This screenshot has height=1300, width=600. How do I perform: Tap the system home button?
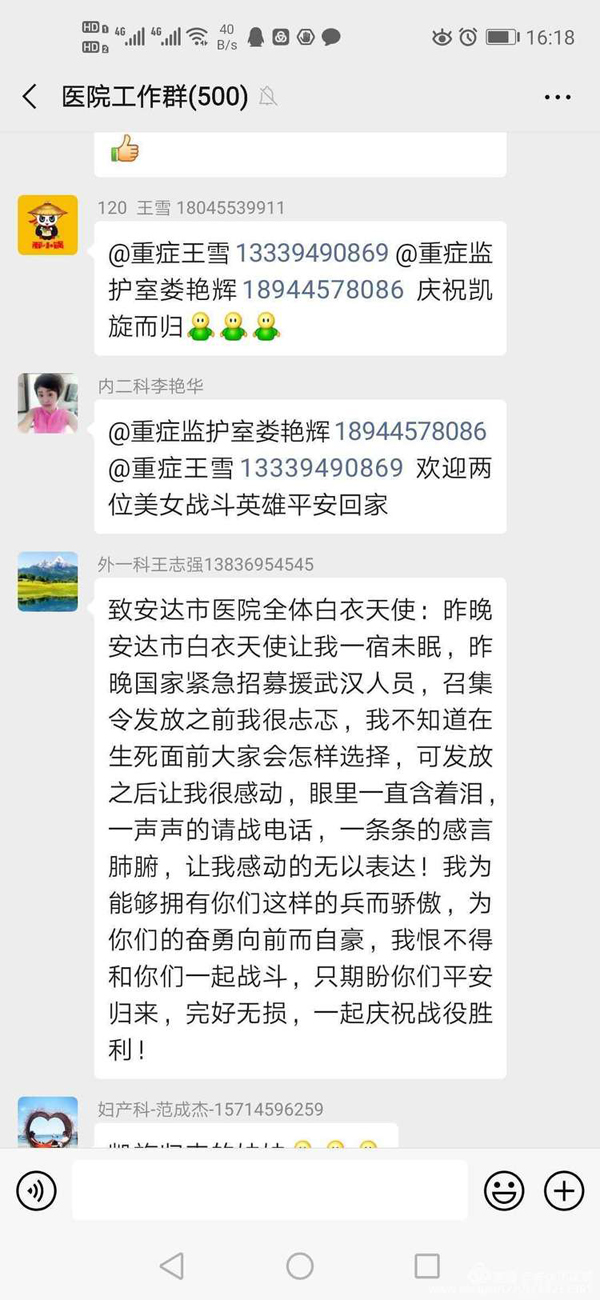299,1266
